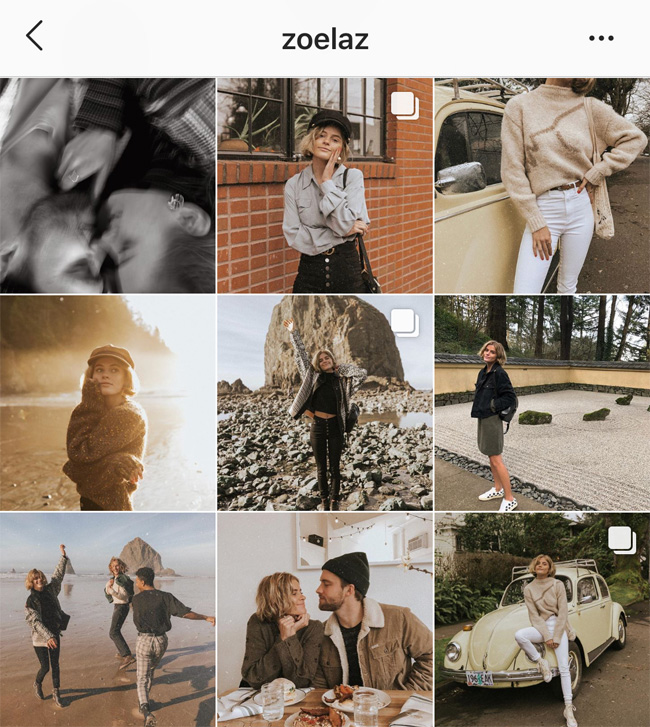Open the golden sunlit beach portrait post
This screenshot has height=727, width=650.
(107, 403)
